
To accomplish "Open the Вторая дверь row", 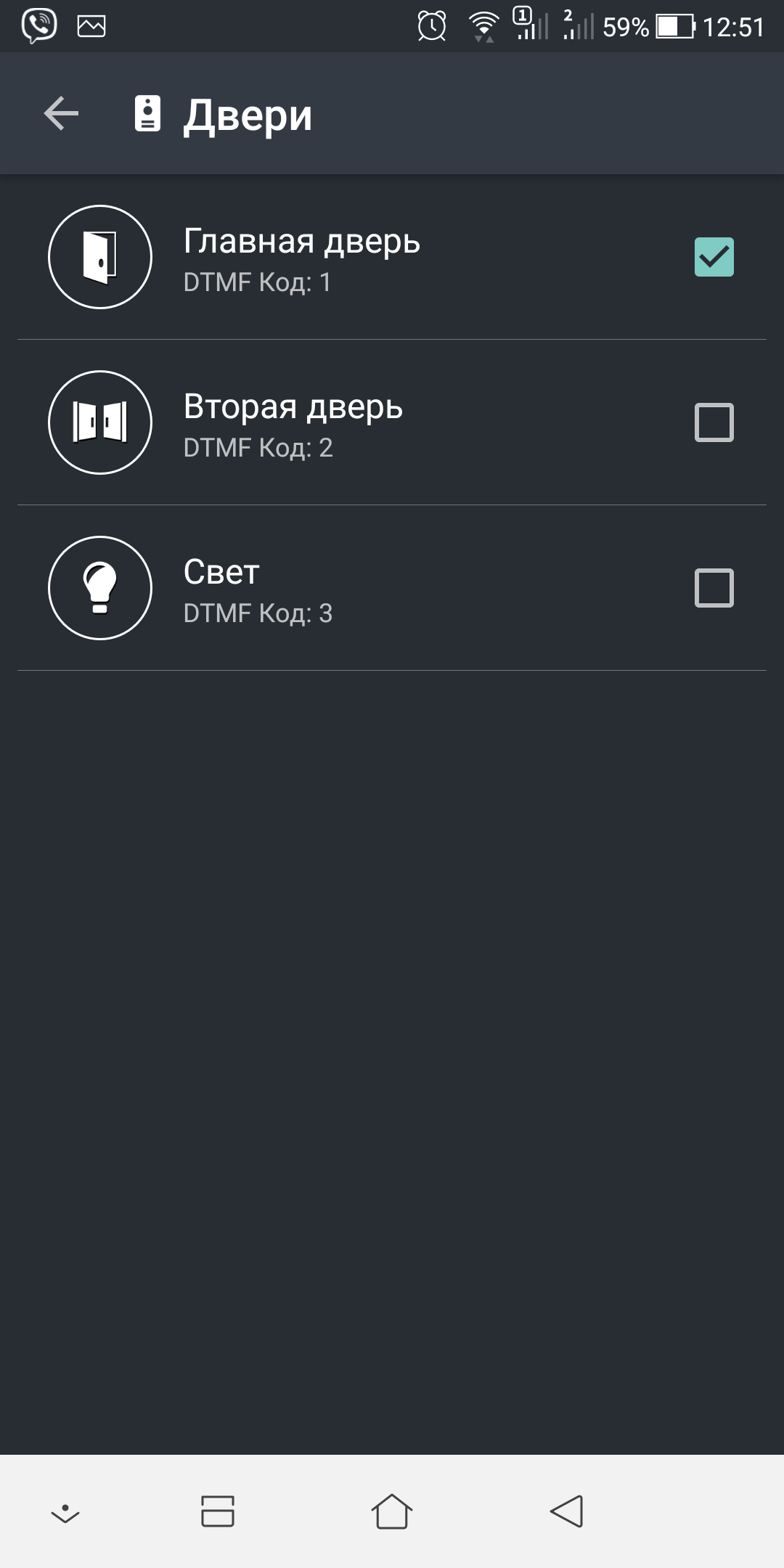I will (x=392, y=422).
